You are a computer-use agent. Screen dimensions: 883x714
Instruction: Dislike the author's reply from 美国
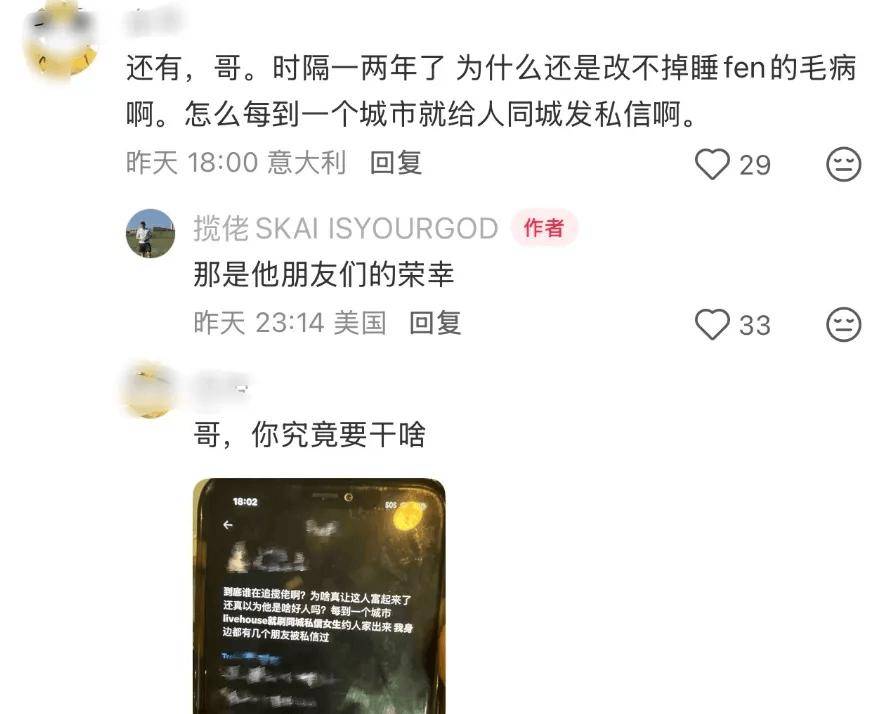843,324
